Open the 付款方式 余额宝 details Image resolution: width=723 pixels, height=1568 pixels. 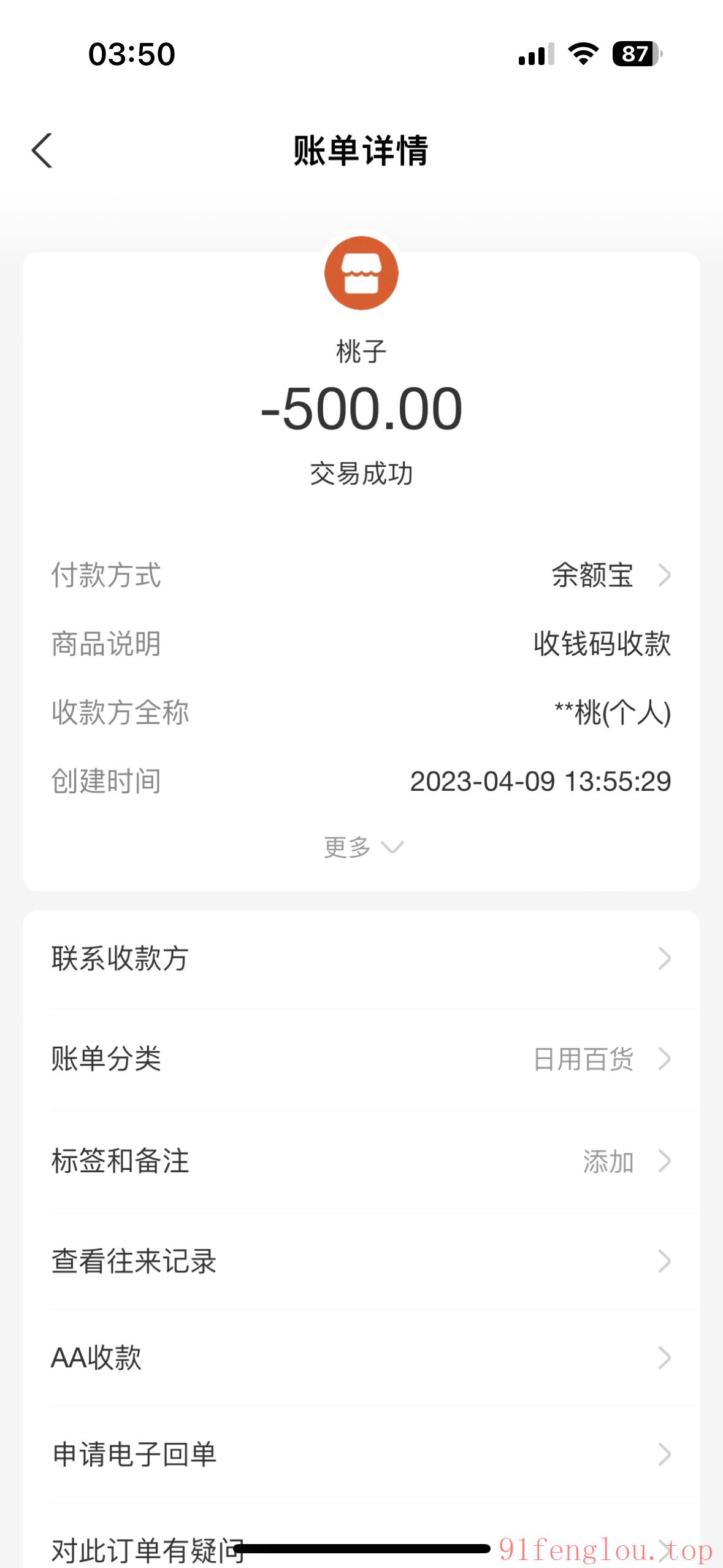591,575
